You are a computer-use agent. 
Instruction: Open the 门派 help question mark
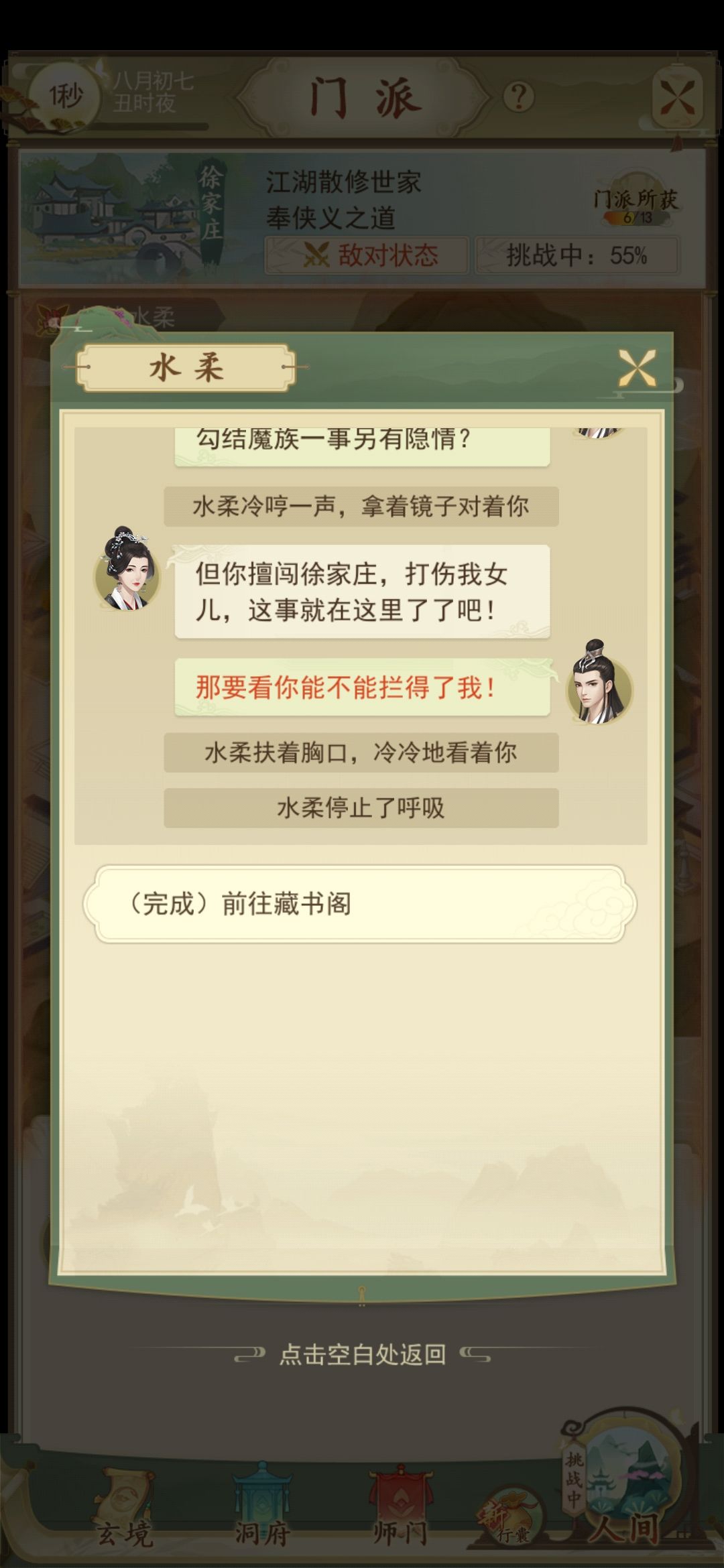point(518,97)
